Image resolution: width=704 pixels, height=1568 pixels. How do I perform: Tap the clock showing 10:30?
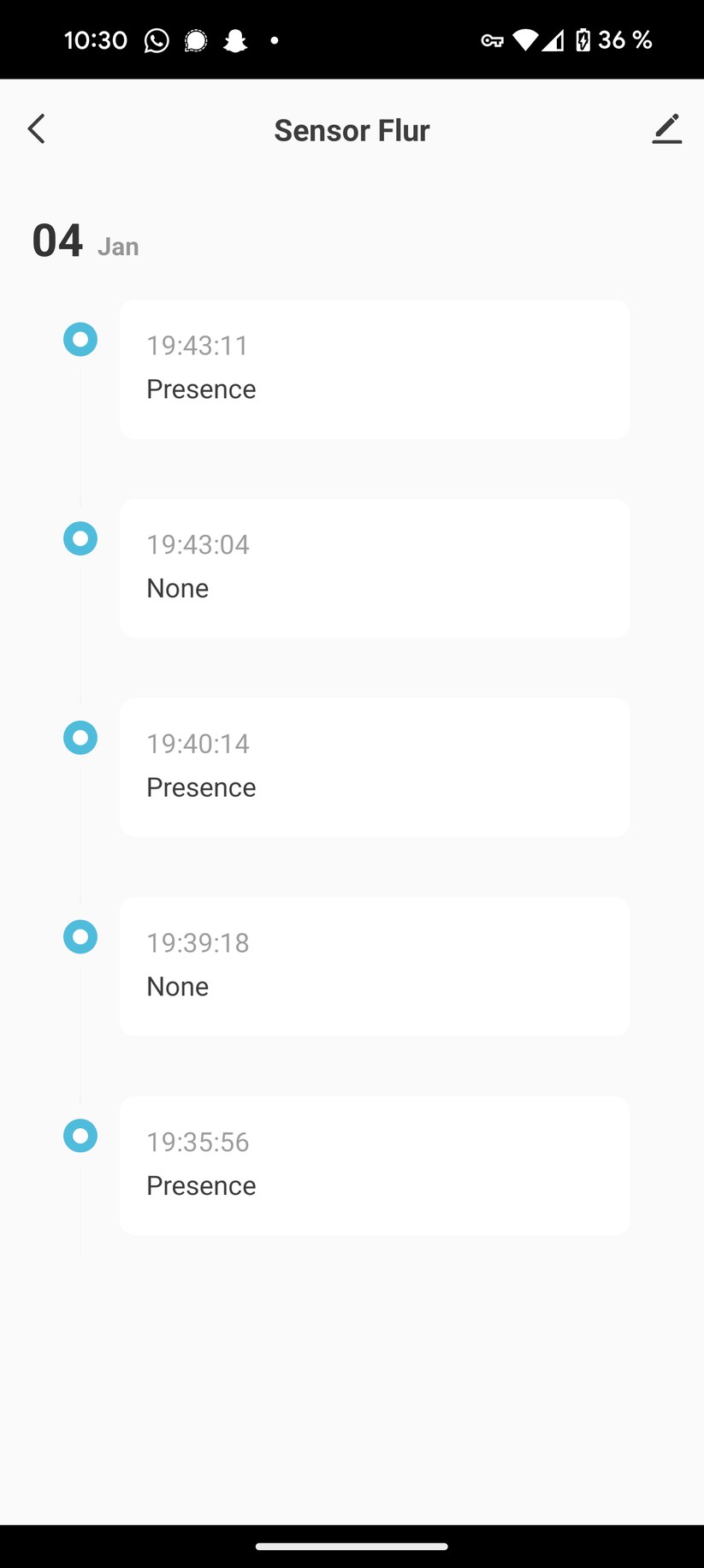95,39
